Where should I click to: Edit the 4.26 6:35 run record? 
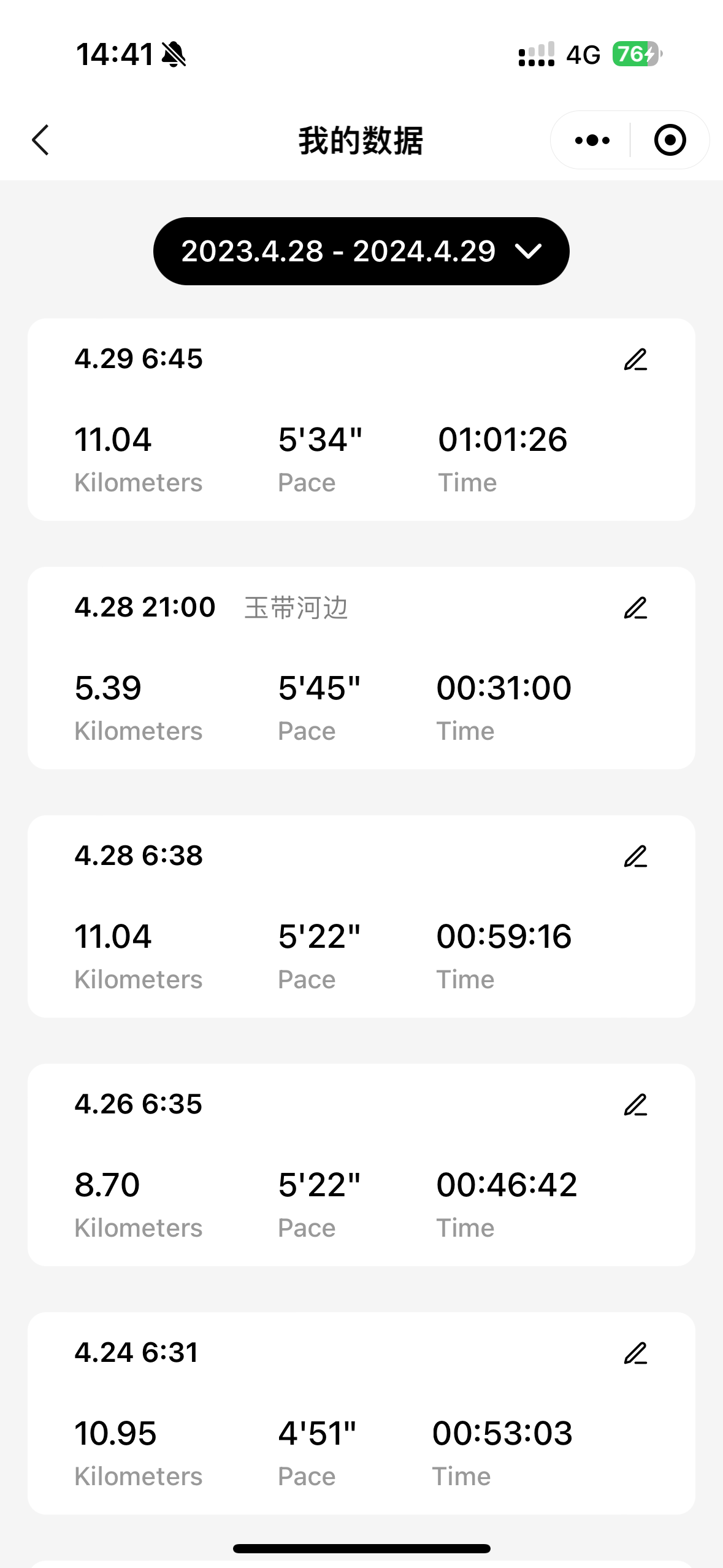635,1105
